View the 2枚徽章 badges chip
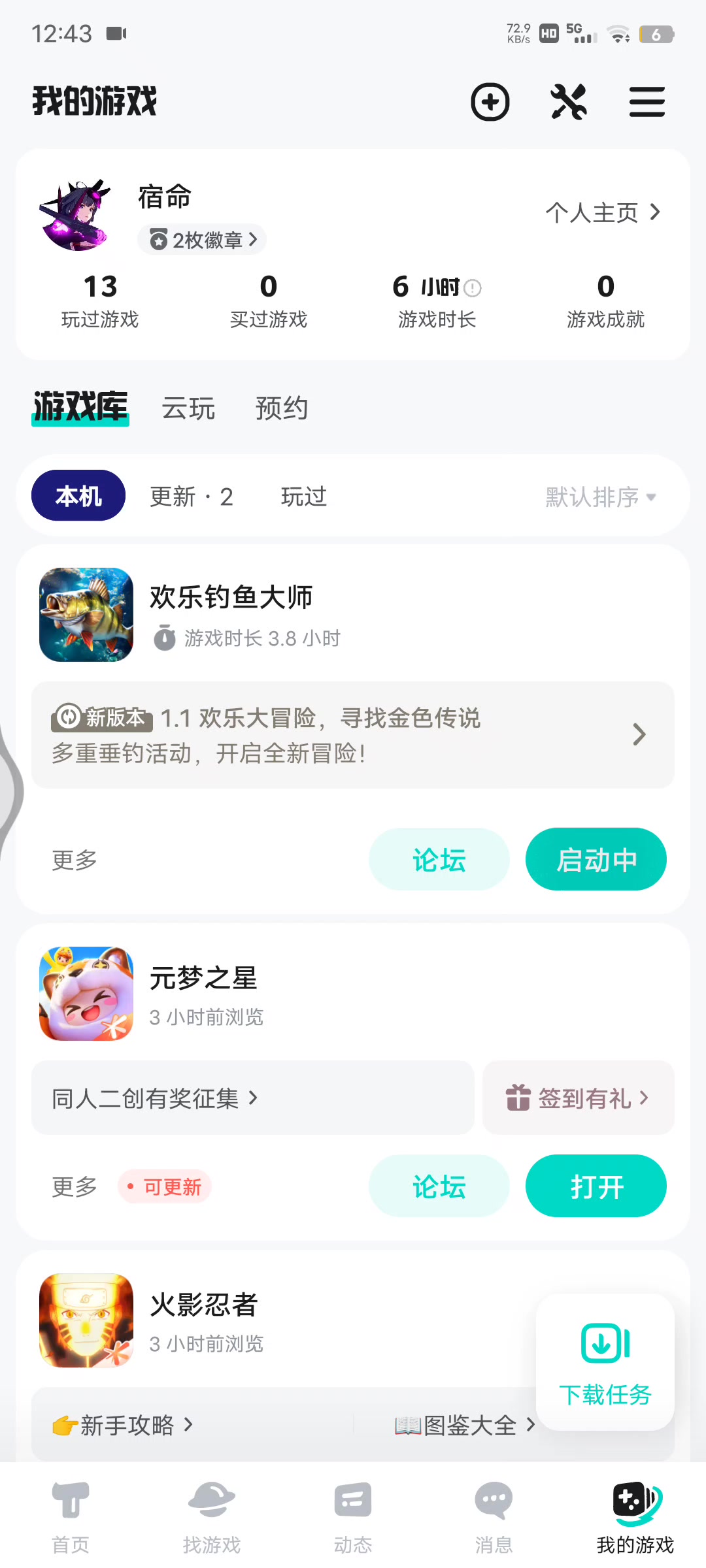This screenshot has width=706, height=1568. 201,240
